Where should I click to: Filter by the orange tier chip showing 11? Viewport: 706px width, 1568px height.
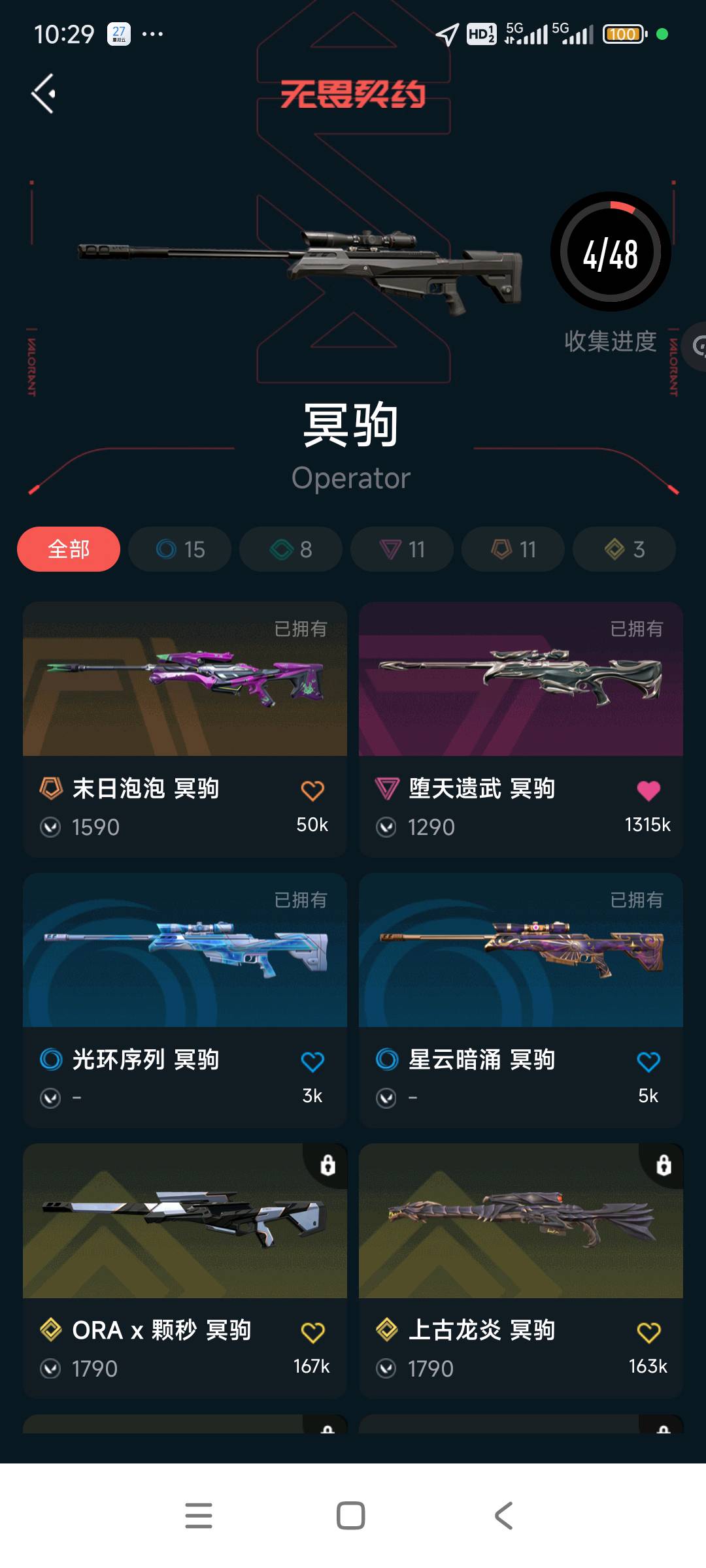point(513,549)
